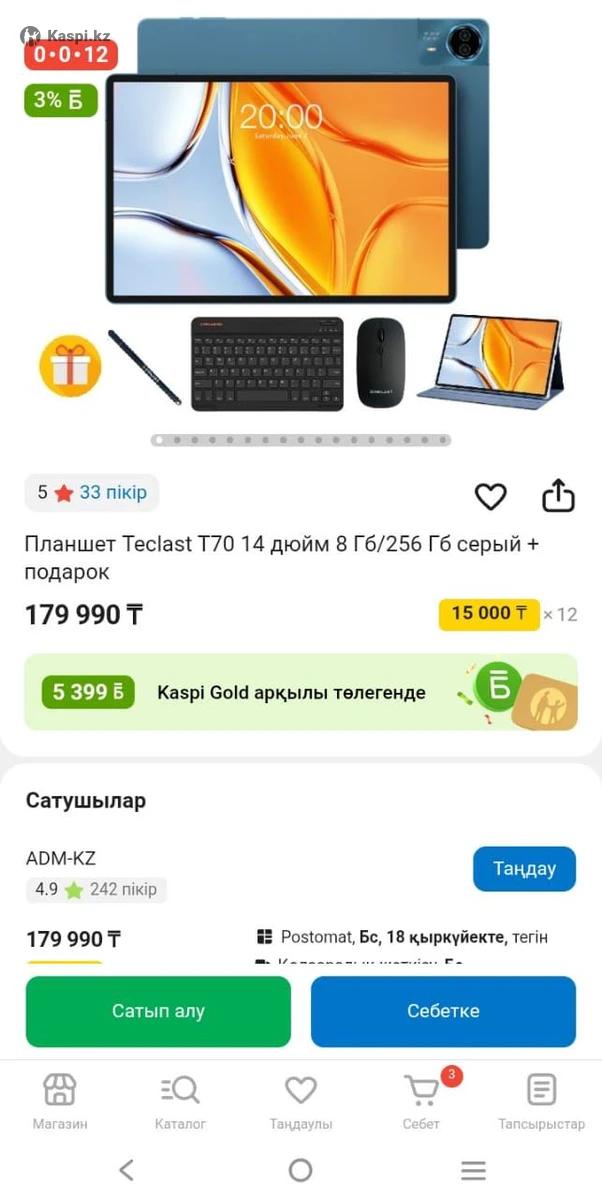Tap the Kaspi Gold bonus banner
Viewport: 602px width, 1200px height.
(x=300, y=692)
